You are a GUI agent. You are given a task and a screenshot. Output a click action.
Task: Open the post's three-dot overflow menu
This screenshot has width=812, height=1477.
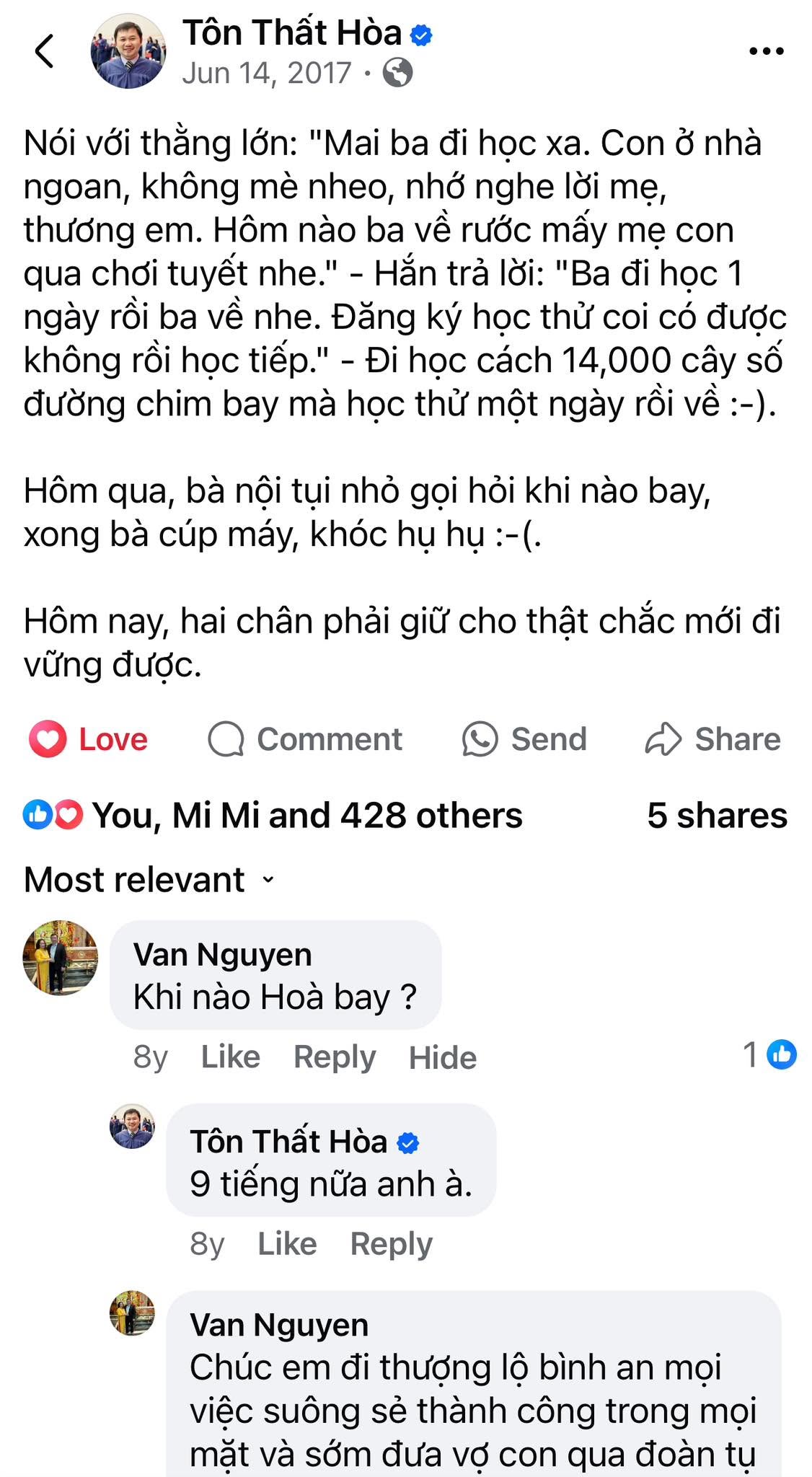[x=767, y=51]
